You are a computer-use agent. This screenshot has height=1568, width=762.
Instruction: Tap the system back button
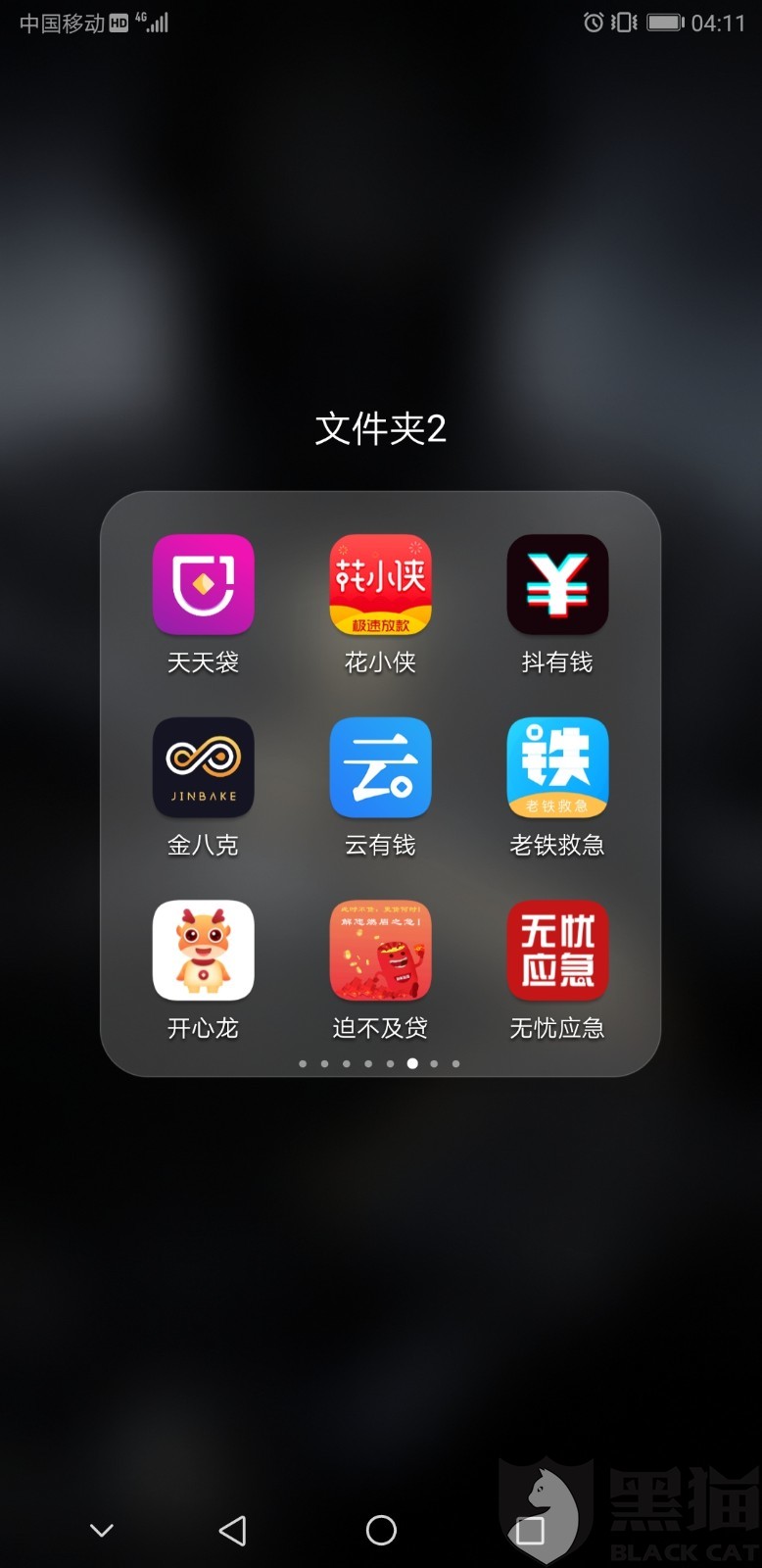point(232,1530)
